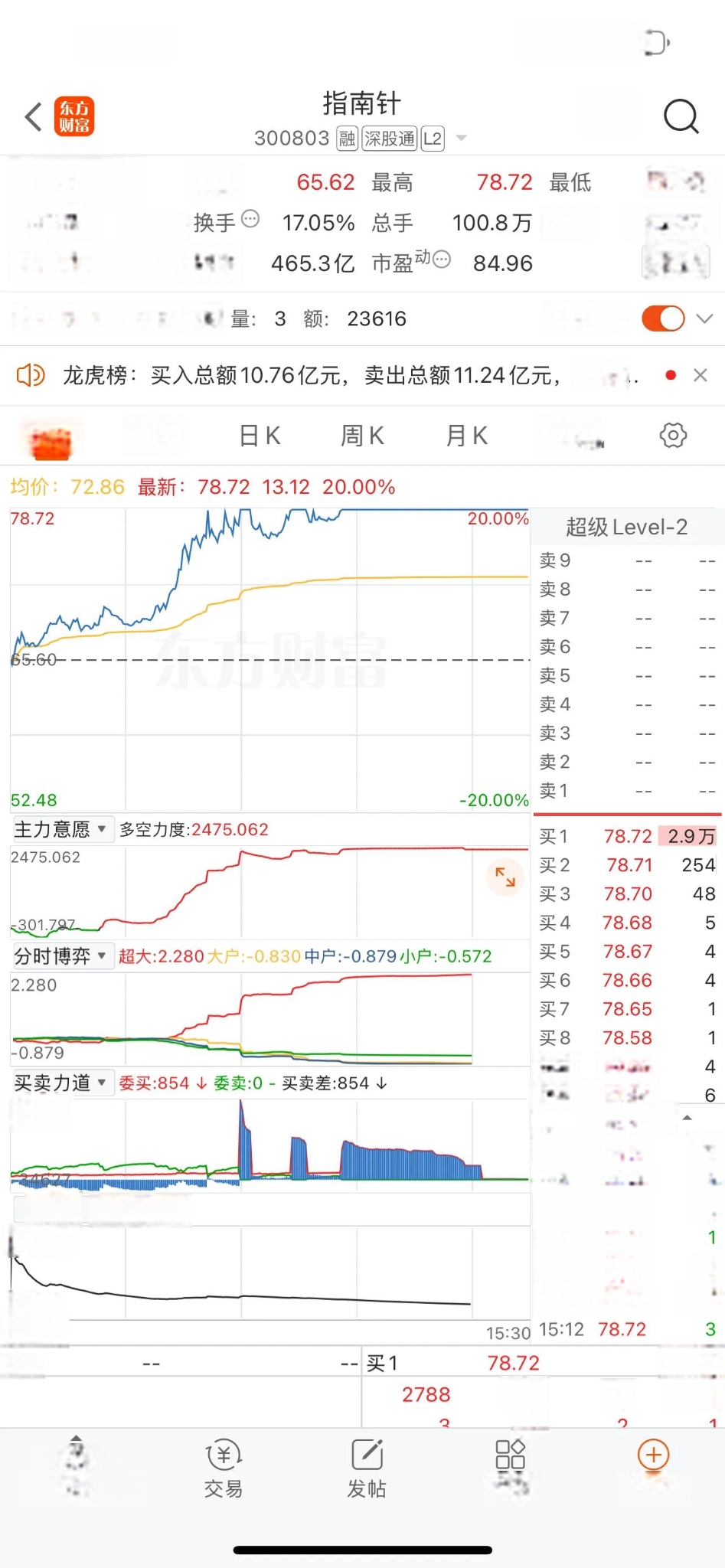This screenshot has height=1568, width=725.
Task: Open the 买卖力道 indicator dropdown
Action: [63, 1083]
